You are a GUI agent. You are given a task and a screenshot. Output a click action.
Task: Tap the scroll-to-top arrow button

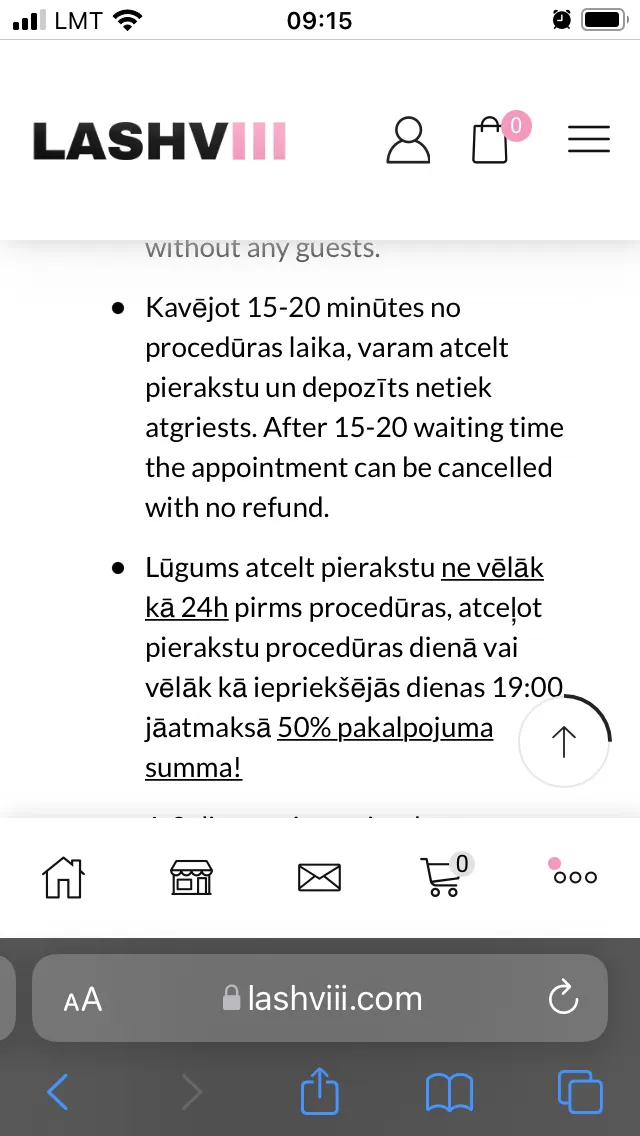click(x=565, y=741)
